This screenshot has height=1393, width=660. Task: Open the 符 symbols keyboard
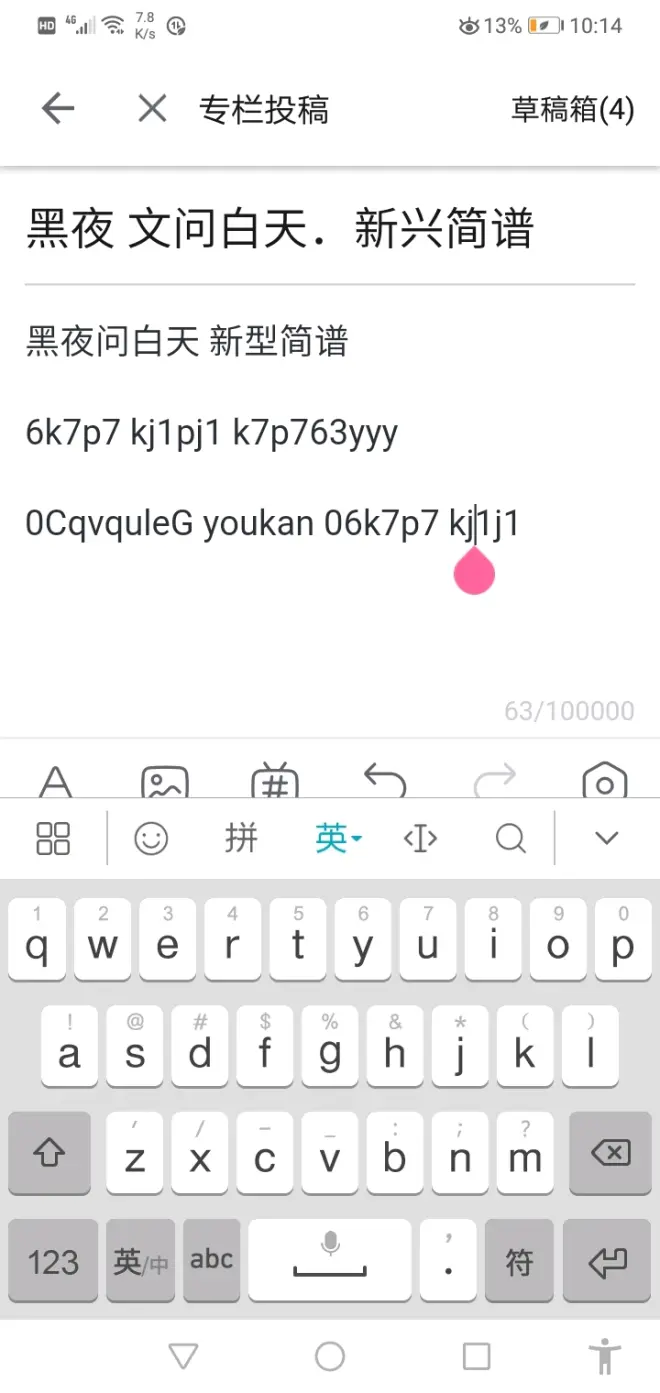click(519, 1262)
